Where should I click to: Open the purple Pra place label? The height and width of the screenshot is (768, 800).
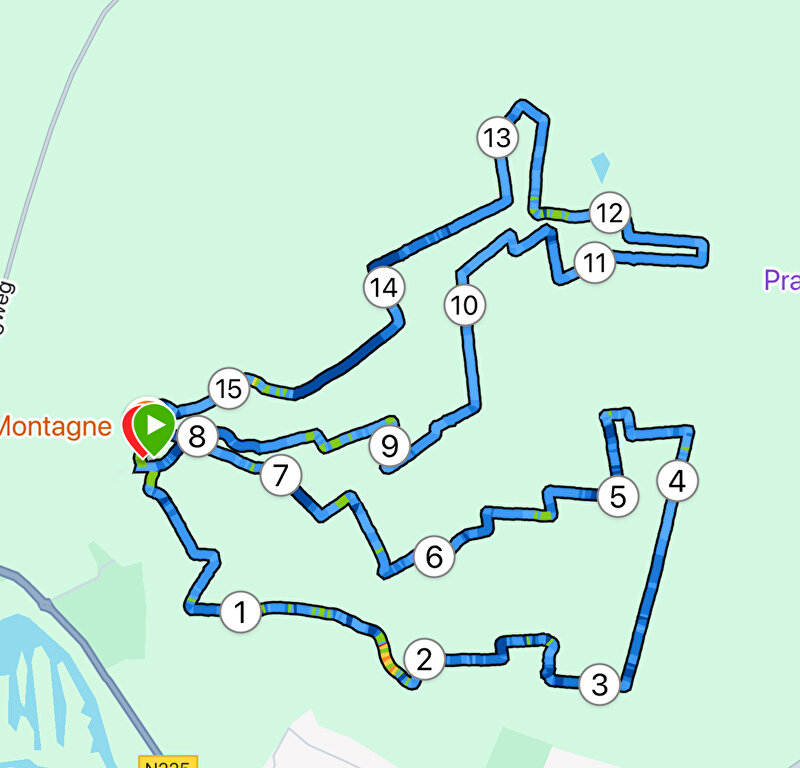[781, 280]
